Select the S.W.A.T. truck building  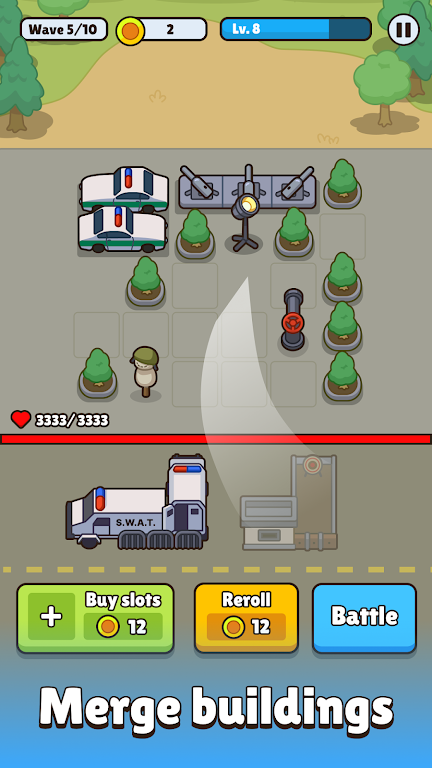[138, 503]
